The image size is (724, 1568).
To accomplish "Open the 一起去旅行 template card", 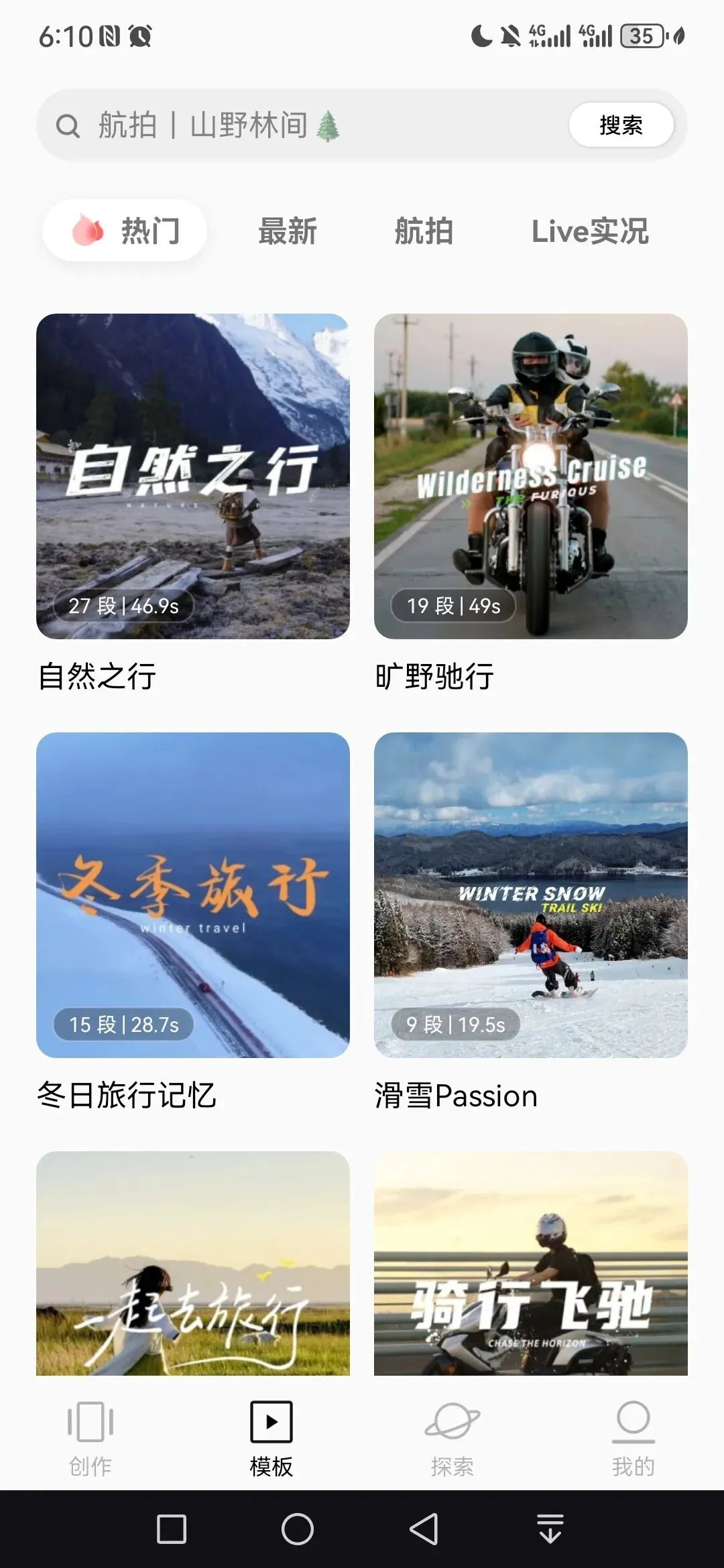I will (193, 1263).
